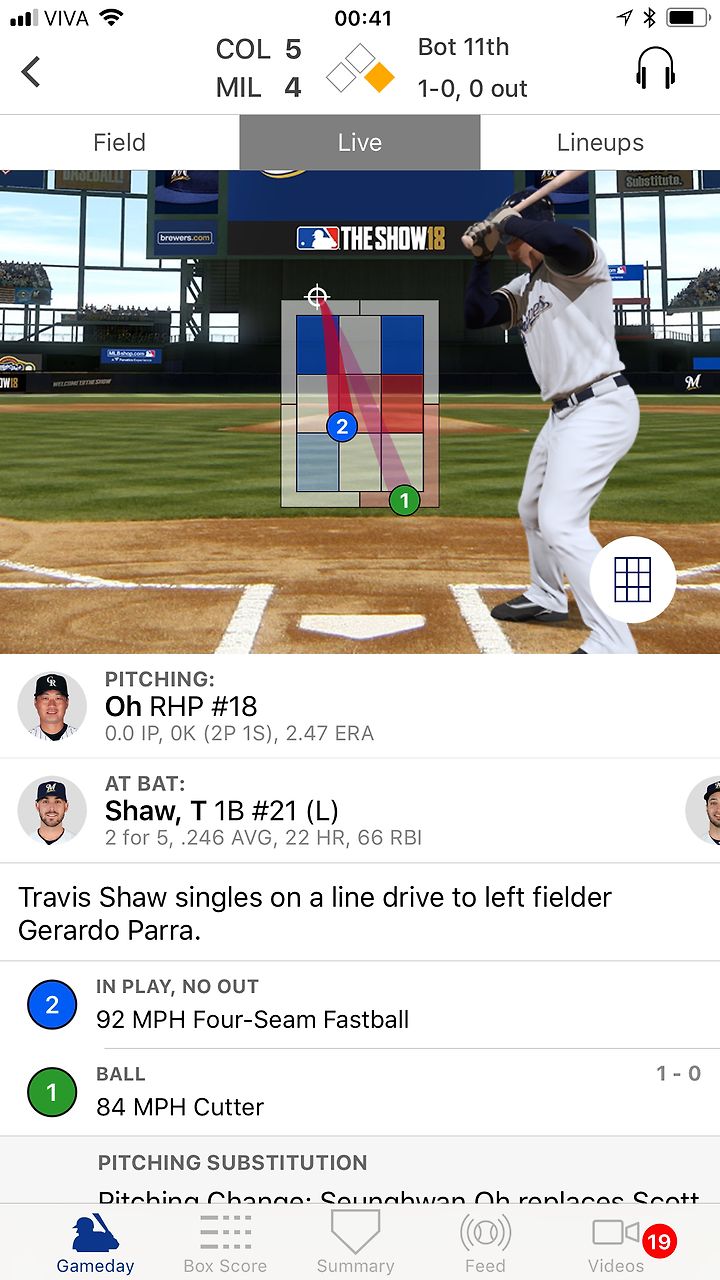Open the audio headphones icon
Screen dimensions: 720x1280
point(656,70)
